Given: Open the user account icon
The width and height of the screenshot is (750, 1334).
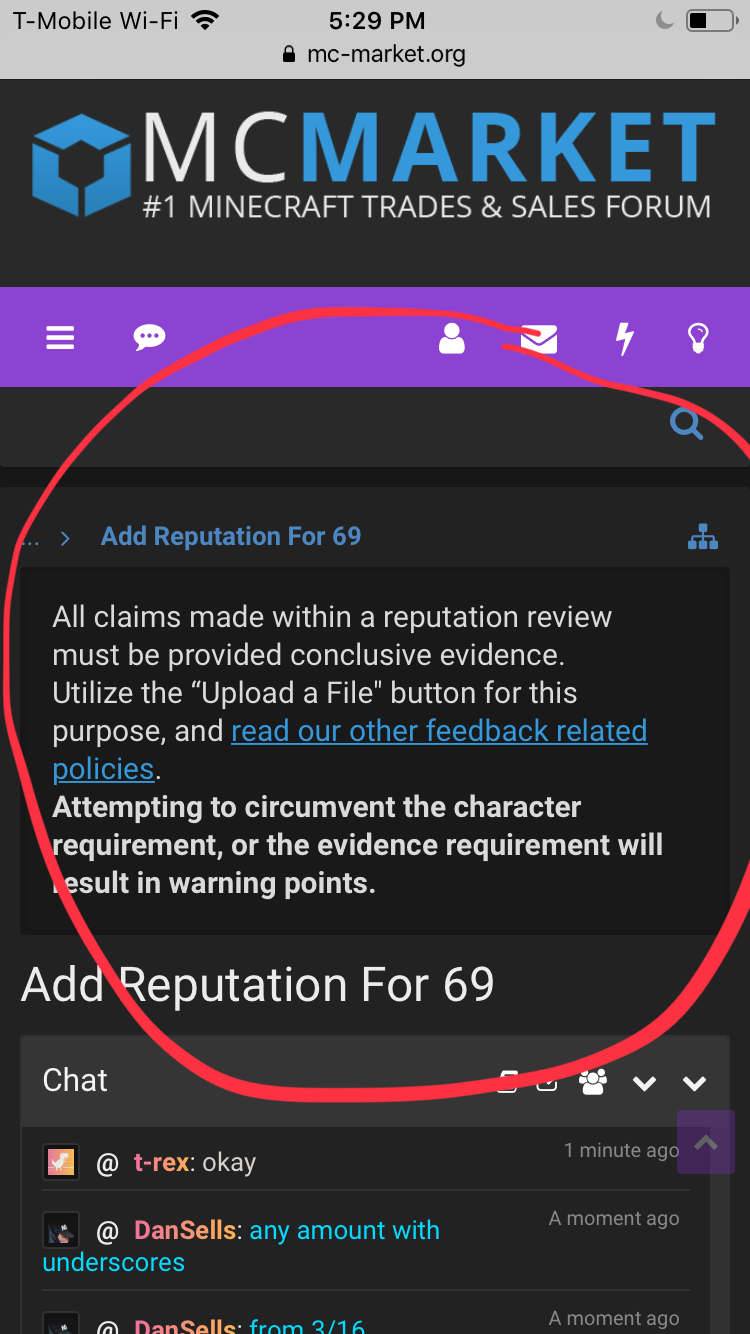Looking at the screenshot, I should [452, 338].
